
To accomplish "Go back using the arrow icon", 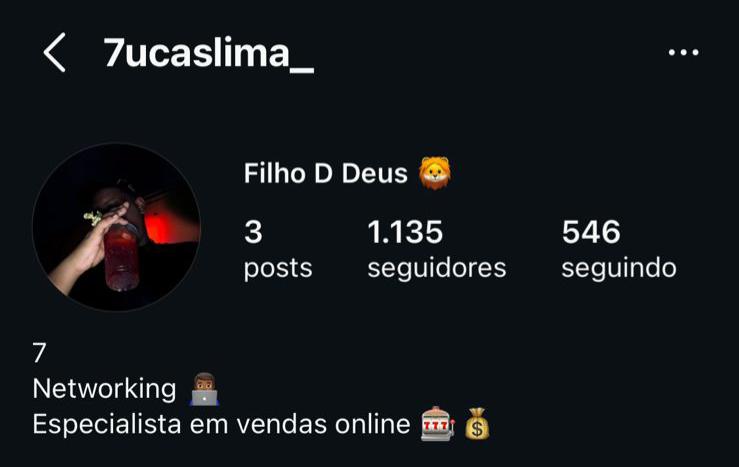I will click(55, 53).
